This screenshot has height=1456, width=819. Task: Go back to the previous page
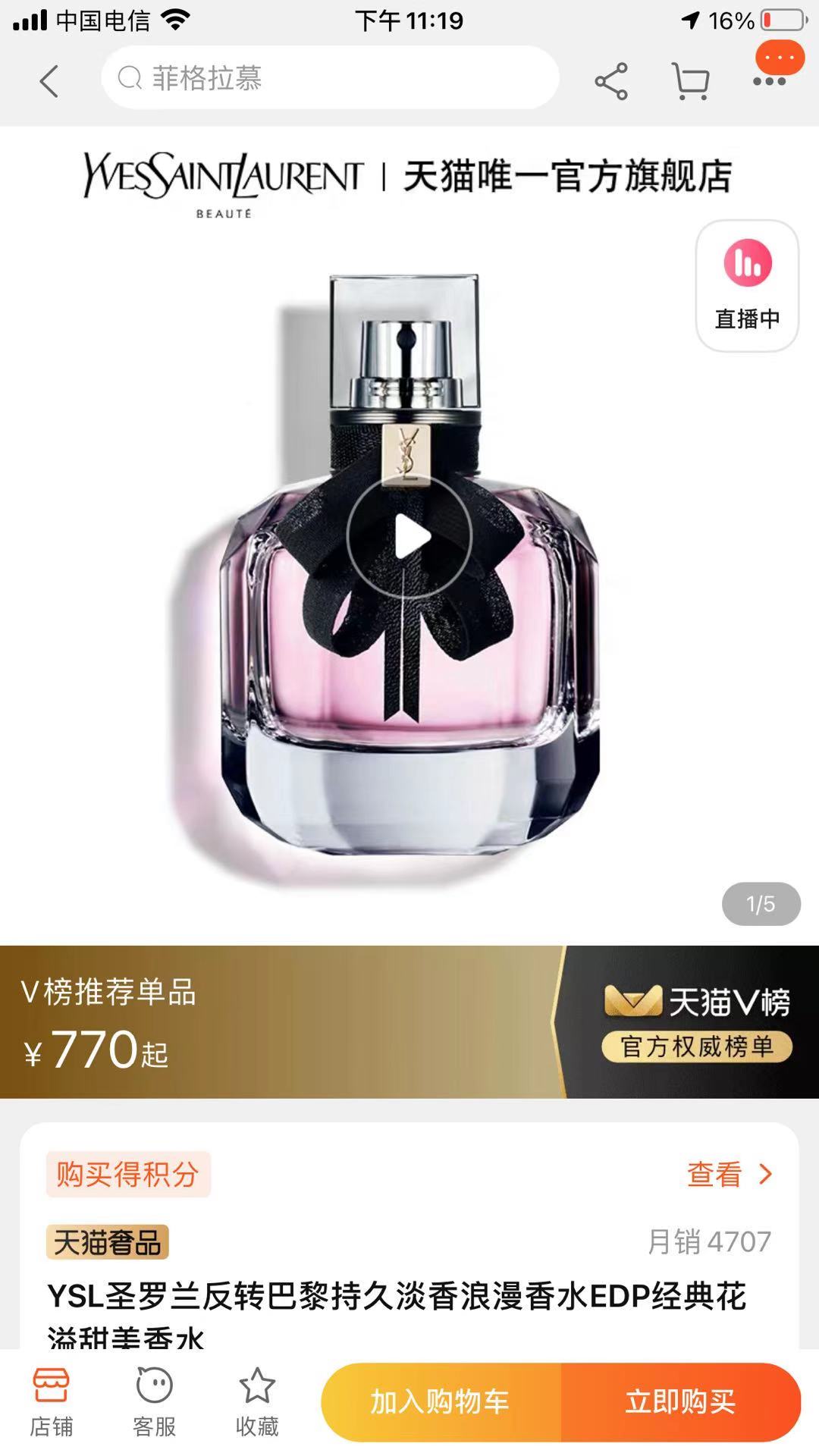tap(49, 81)
